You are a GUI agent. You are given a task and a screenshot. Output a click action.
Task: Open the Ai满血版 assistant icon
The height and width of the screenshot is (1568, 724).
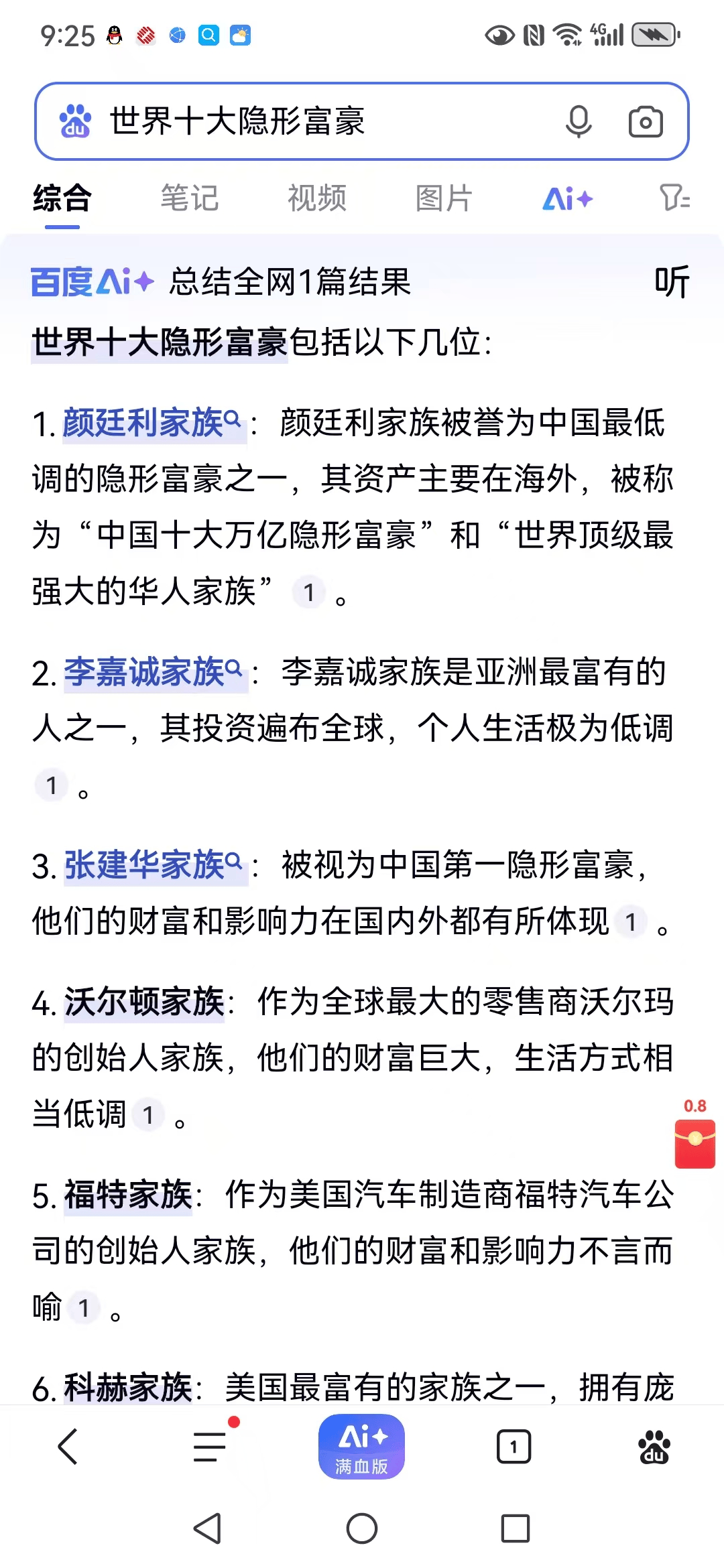pos(361,1446)
